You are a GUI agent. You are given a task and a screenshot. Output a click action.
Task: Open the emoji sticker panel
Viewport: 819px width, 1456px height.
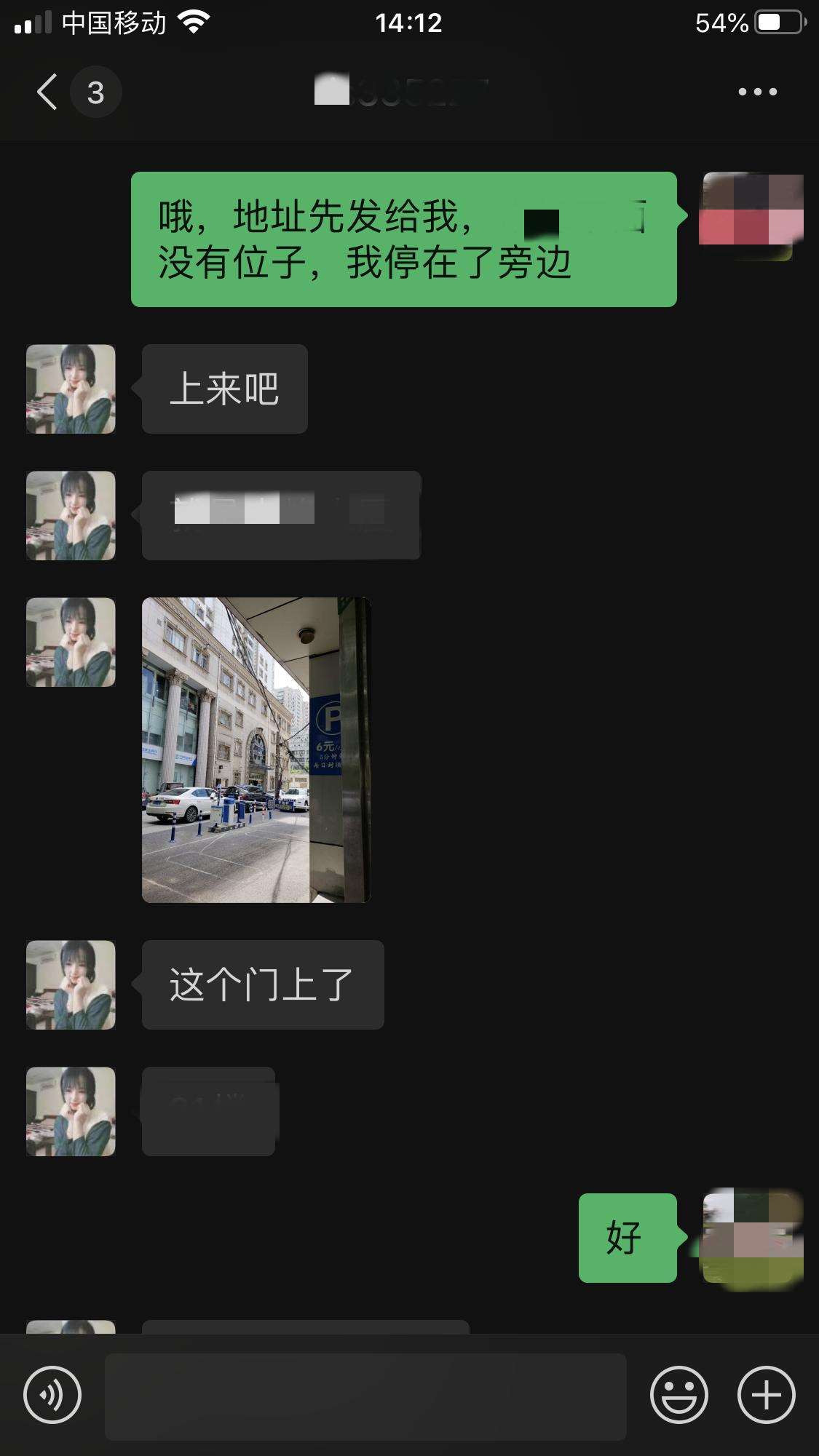pos(678,1395)
